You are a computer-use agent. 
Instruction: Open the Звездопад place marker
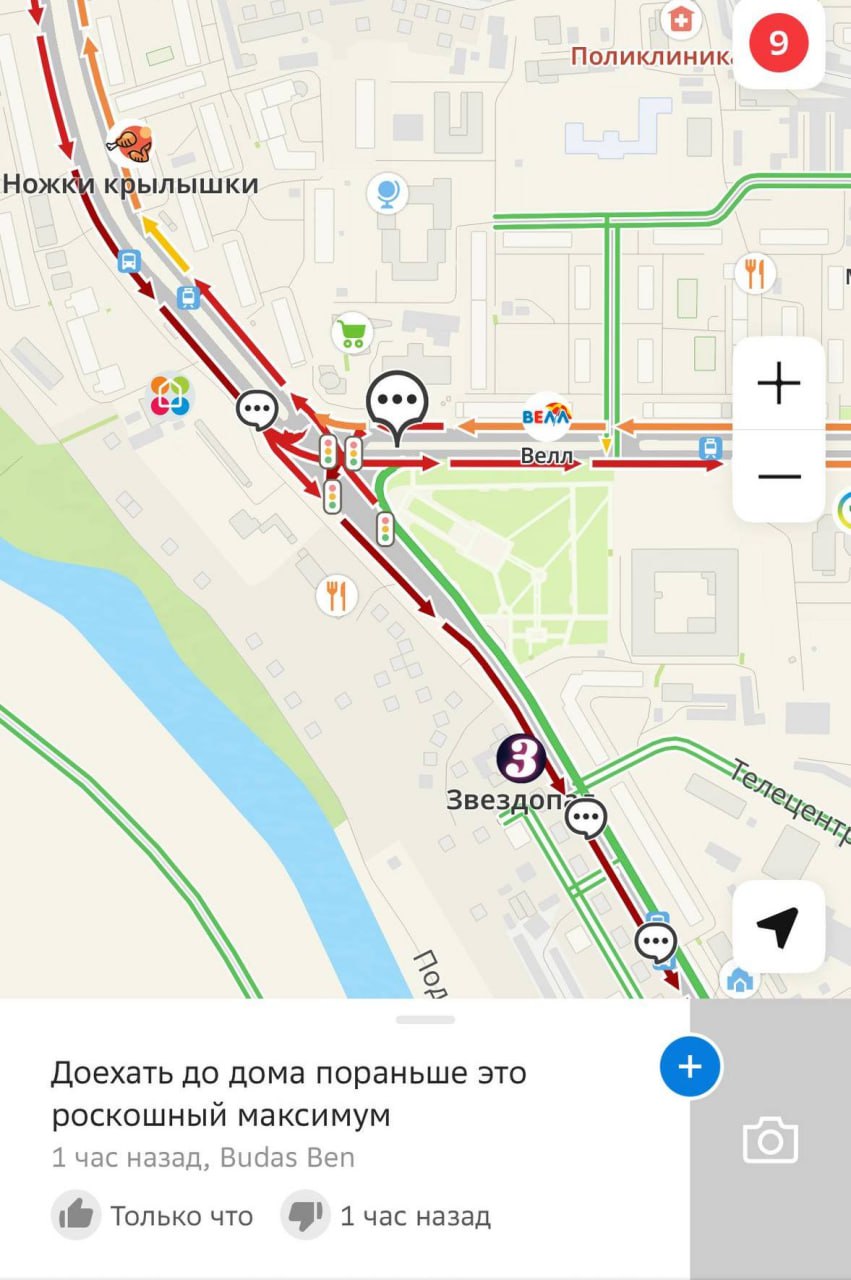coord(521,759)
